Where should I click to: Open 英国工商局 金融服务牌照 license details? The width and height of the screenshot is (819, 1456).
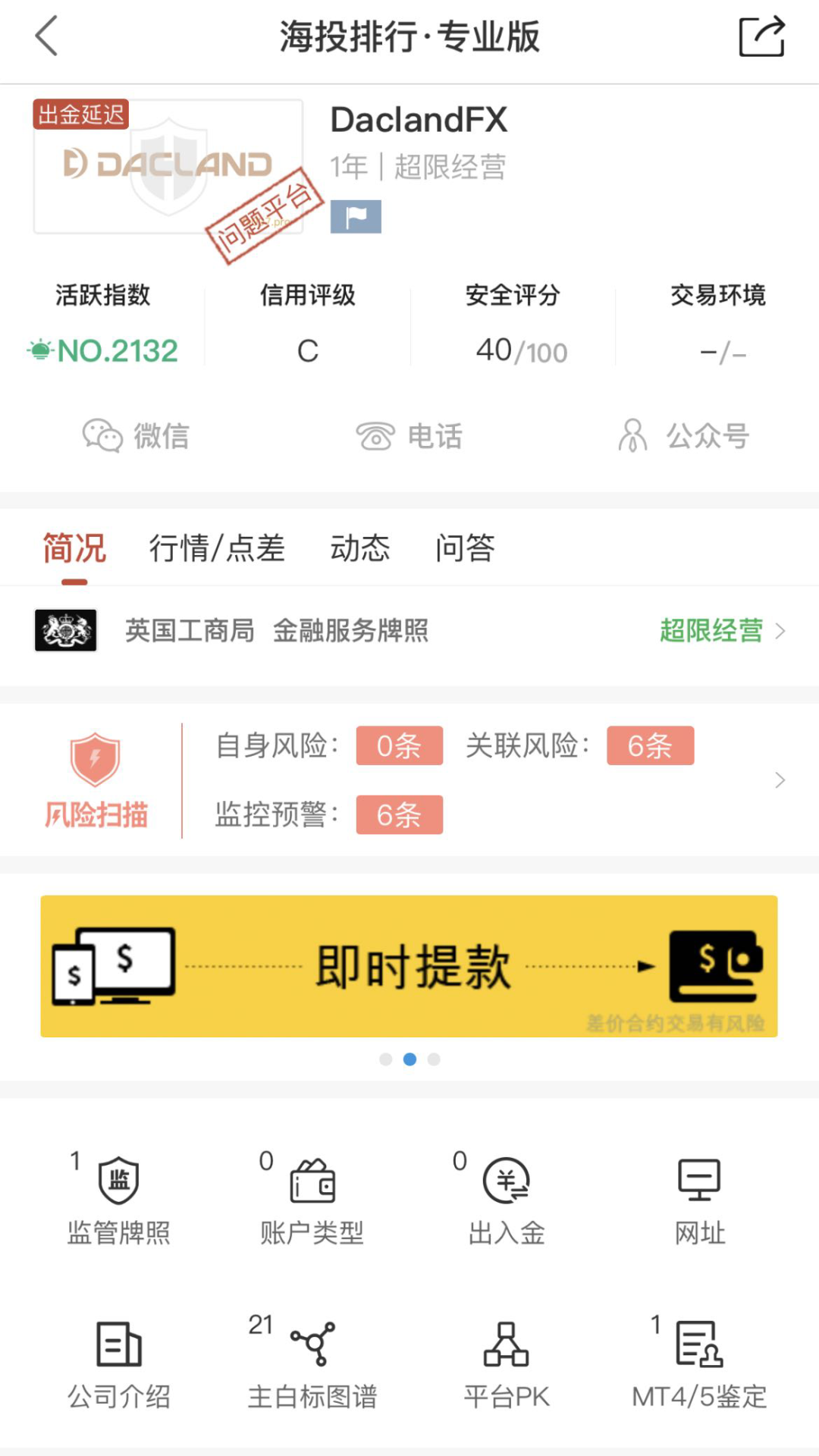click(409, 631)
